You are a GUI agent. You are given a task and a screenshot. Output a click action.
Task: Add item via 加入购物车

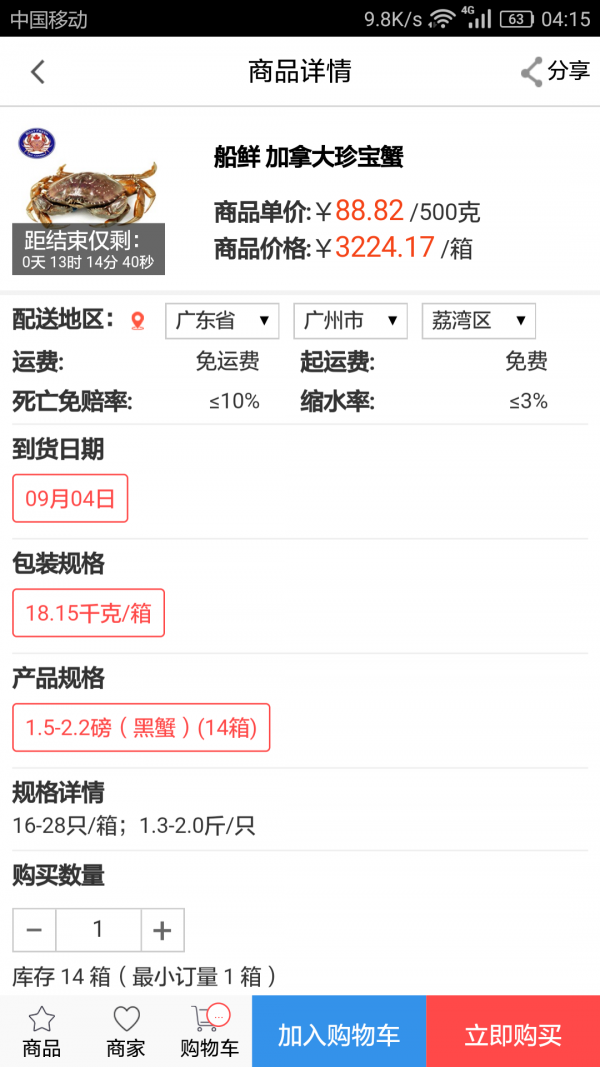coord(339,1032)
